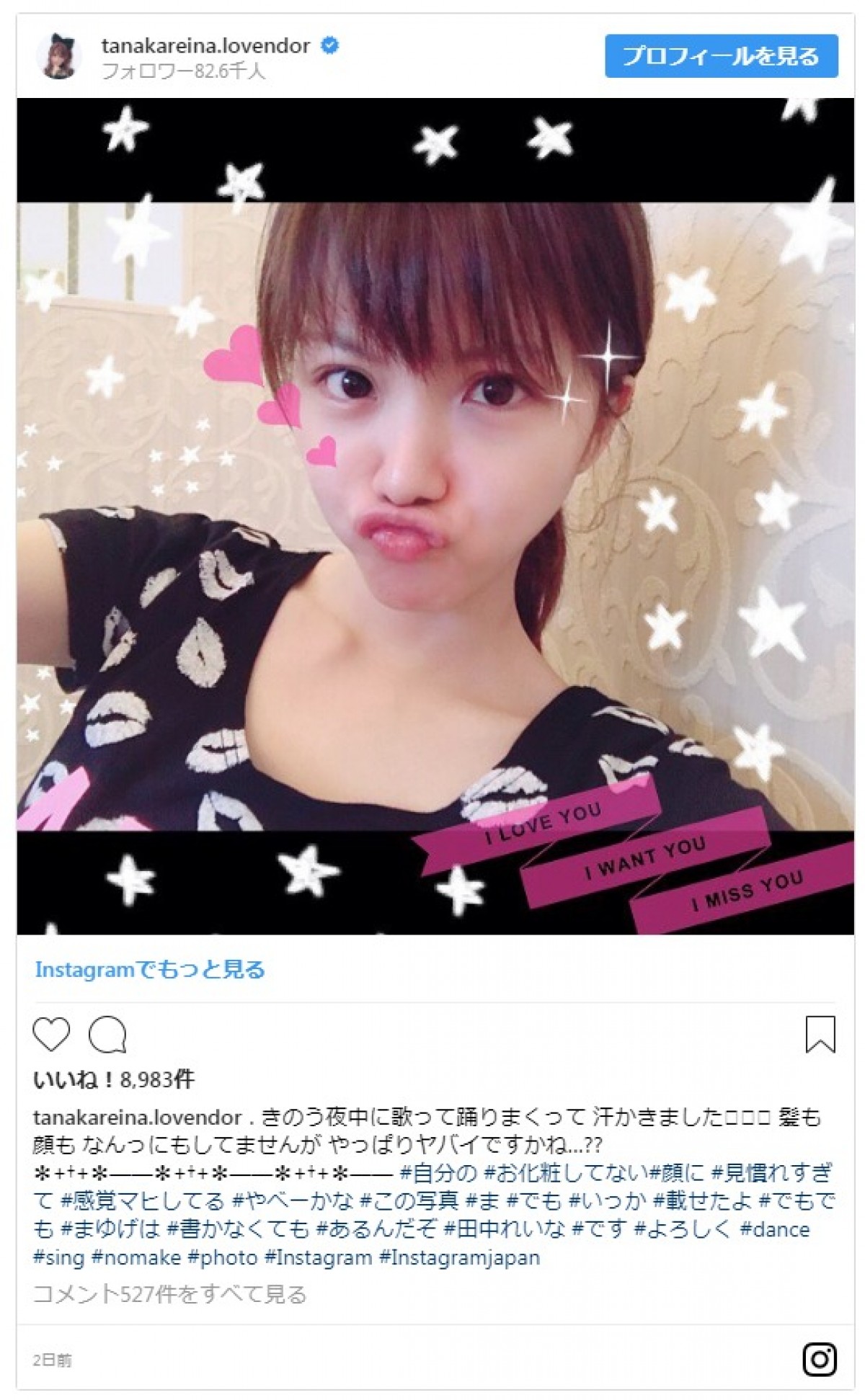Tap the プロフィールを見る button
The image size is (865, 1400).
click(x=720, y=56)
